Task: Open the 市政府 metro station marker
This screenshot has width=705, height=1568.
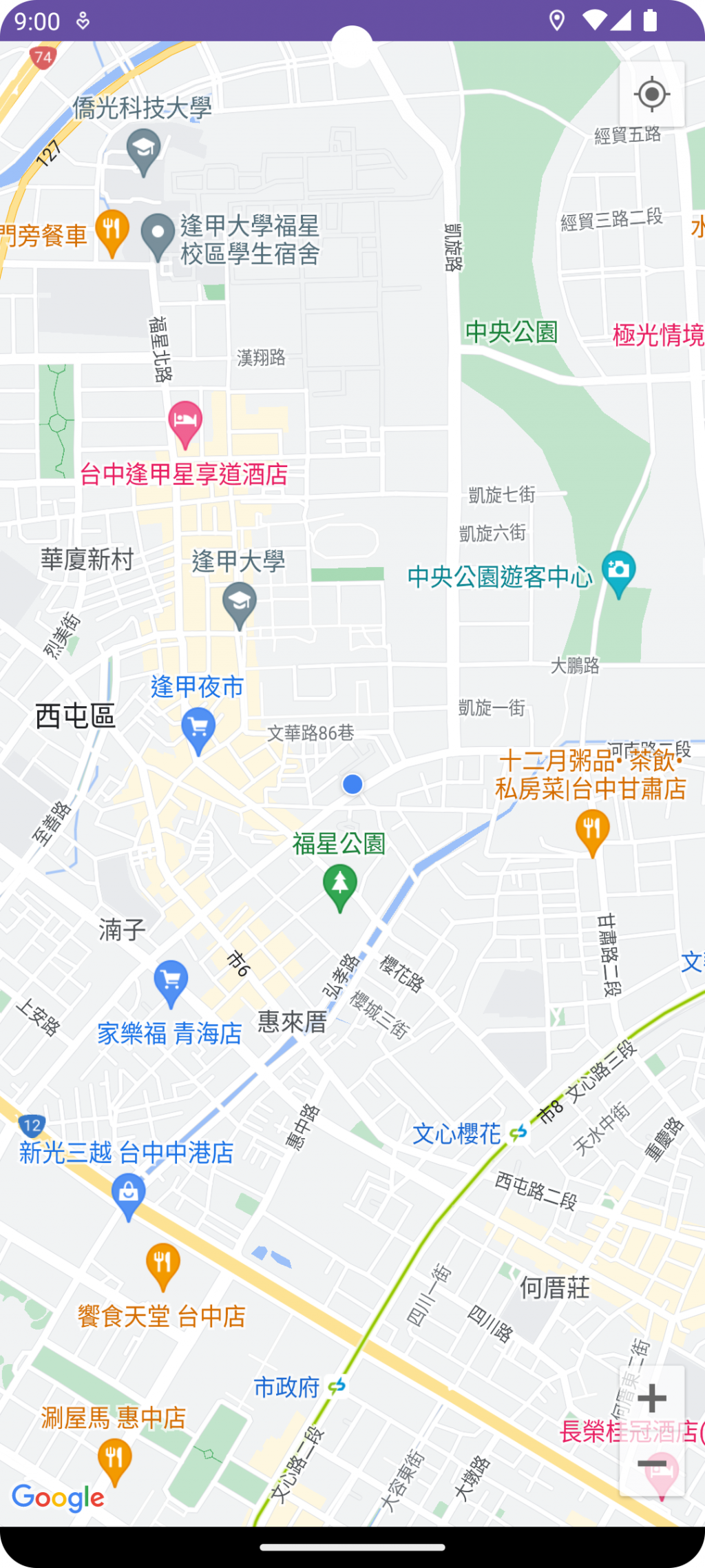Action: point(337,1386)
